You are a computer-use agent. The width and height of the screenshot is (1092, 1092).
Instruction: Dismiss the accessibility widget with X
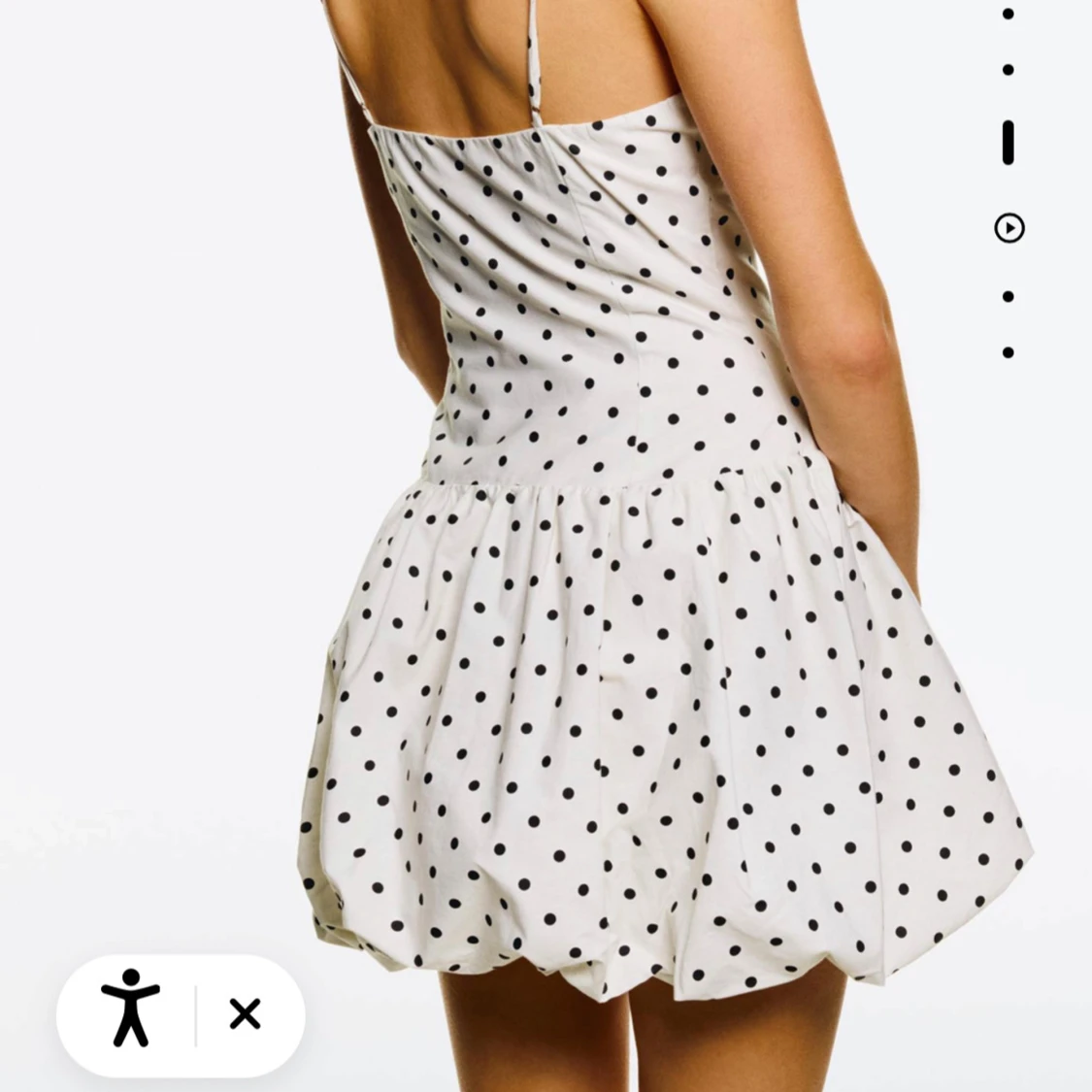246,1014
